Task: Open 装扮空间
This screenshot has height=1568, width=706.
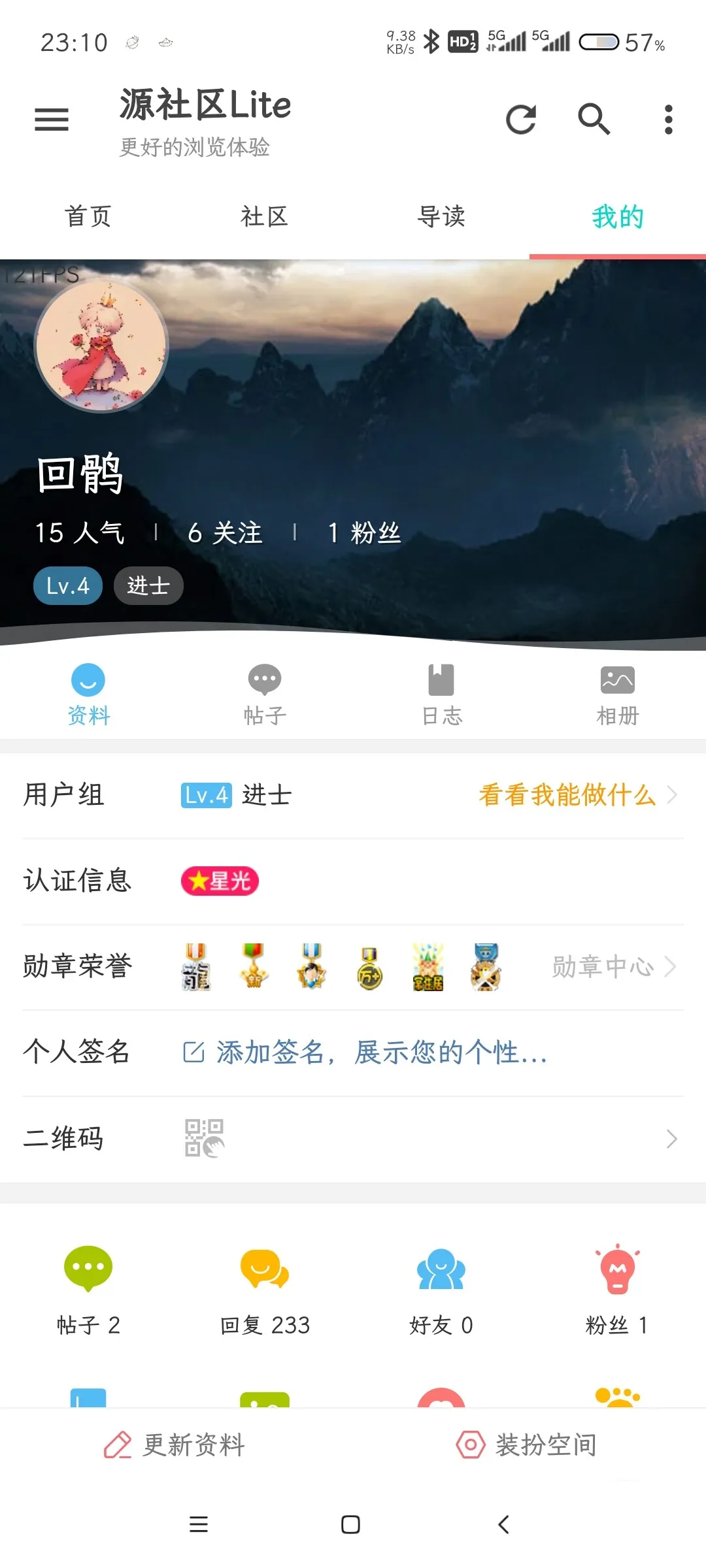Action: (527, 1445)
